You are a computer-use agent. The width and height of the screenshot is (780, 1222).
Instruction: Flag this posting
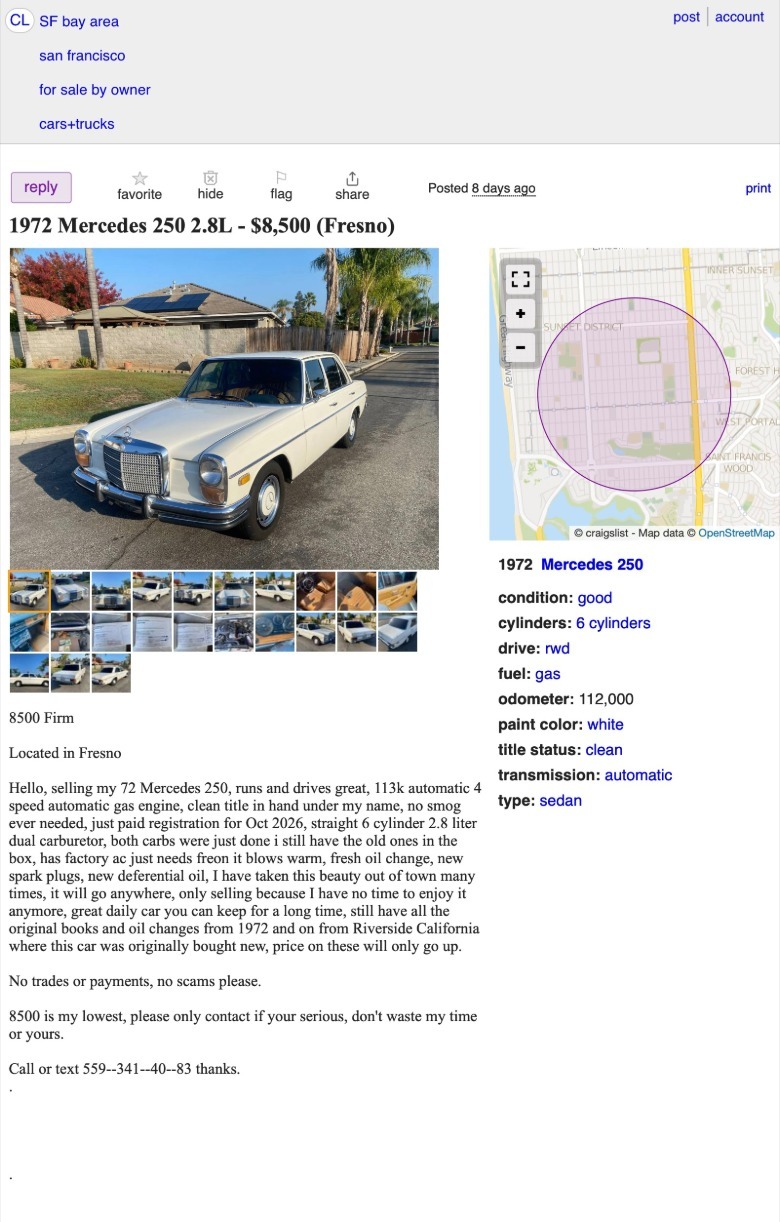click(281, 185)
